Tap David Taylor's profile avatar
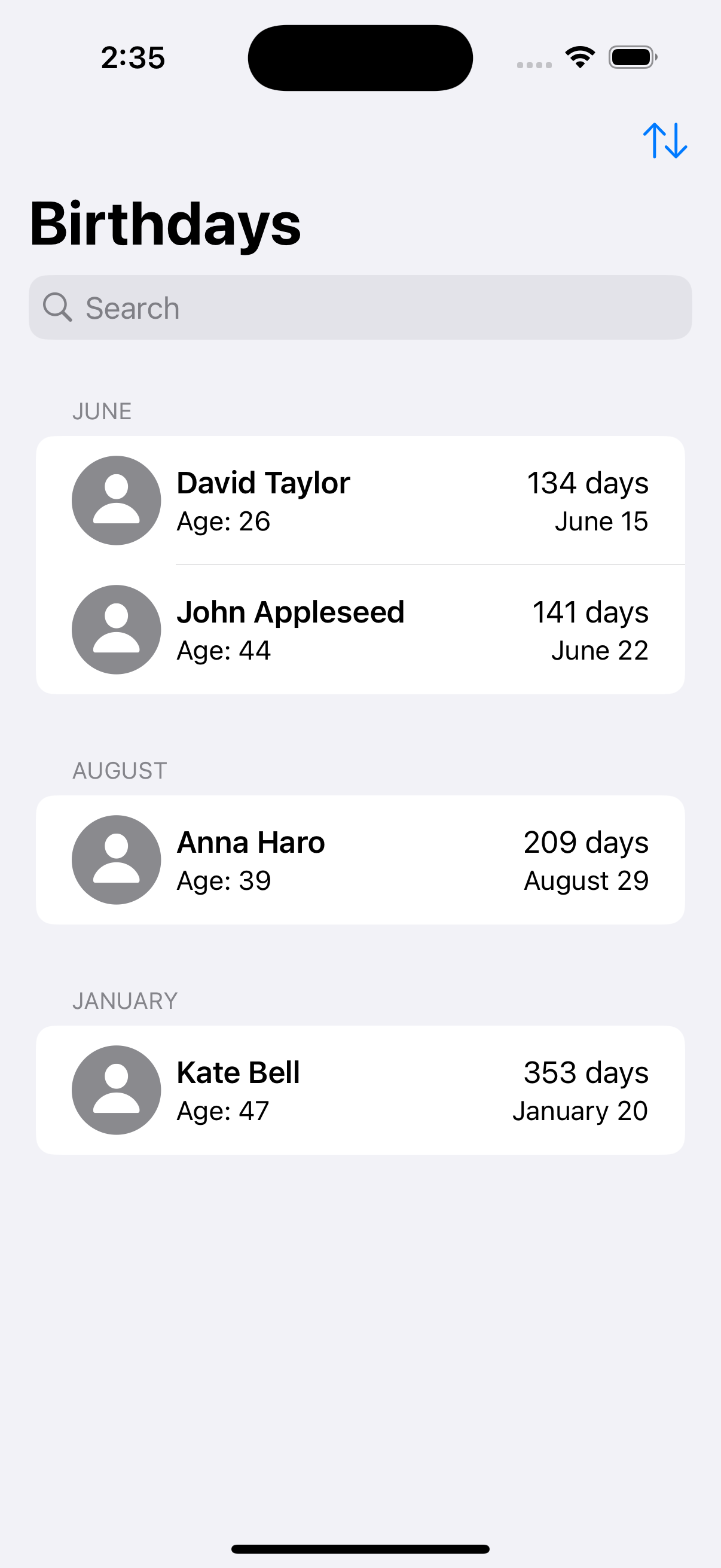Image resolution: width=721 pixels, height=1568 pixels. 116,501
